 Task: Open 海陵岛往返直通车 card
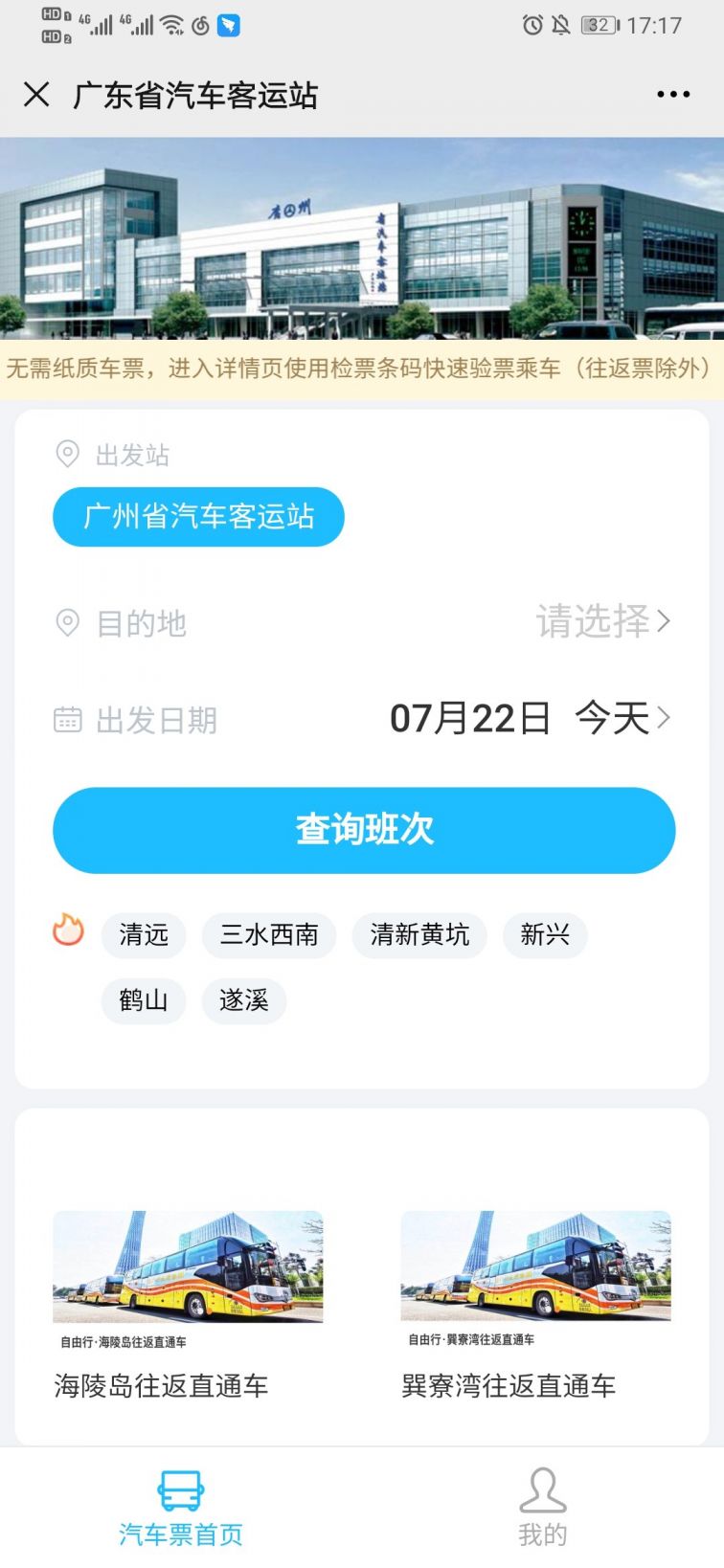tap(188, 1302)
